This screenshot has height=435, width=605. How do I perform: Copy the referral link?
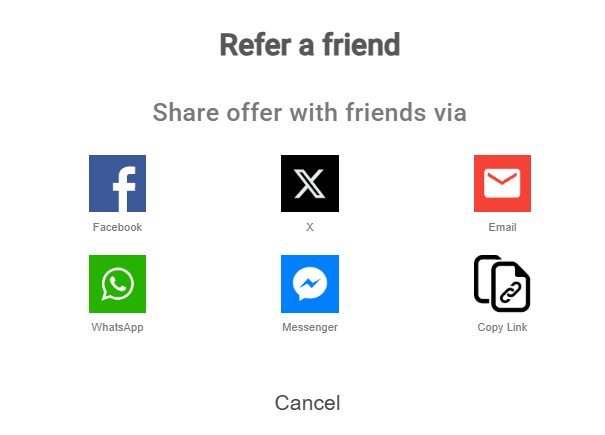[x=502, y=284]
